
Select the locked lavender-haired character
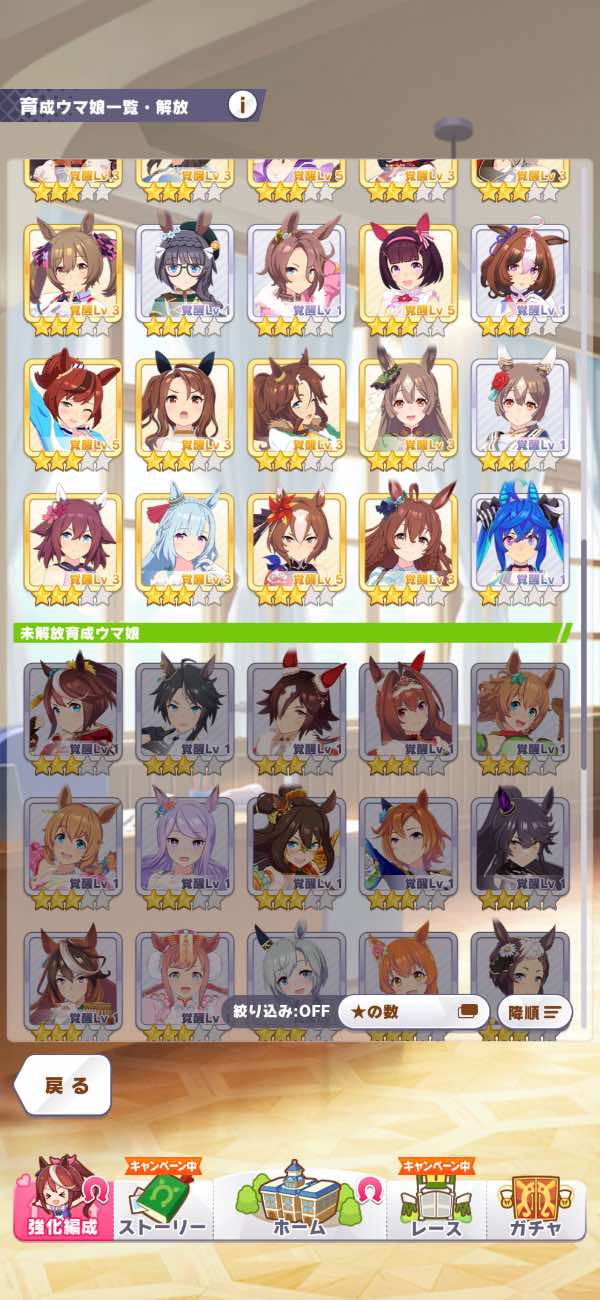[184, 845]
